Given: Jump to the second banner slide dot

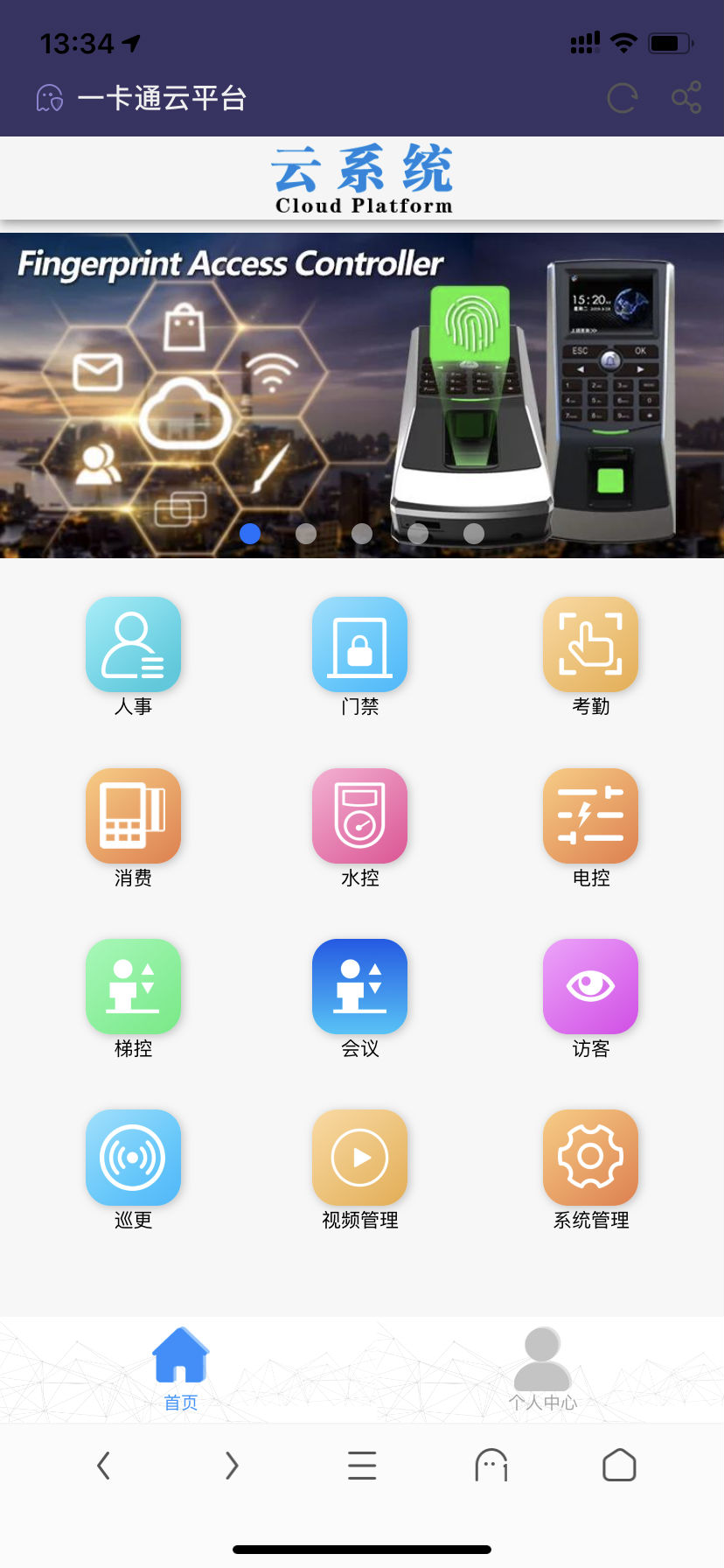Looking at the screenshot, I should pyautogui.click(x=306, y=534).
